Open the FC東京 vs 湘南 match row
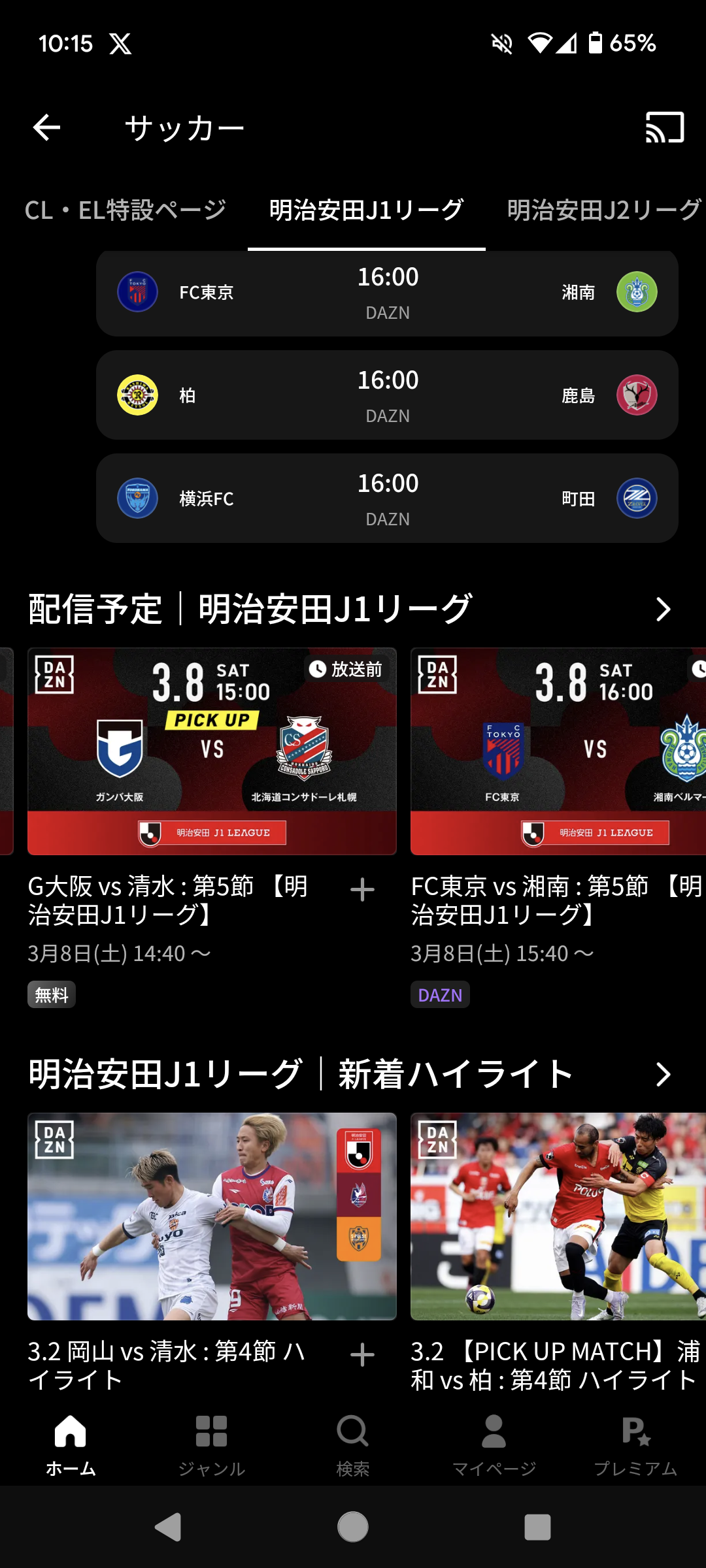The image size is (706, 1568). [387, 293]
